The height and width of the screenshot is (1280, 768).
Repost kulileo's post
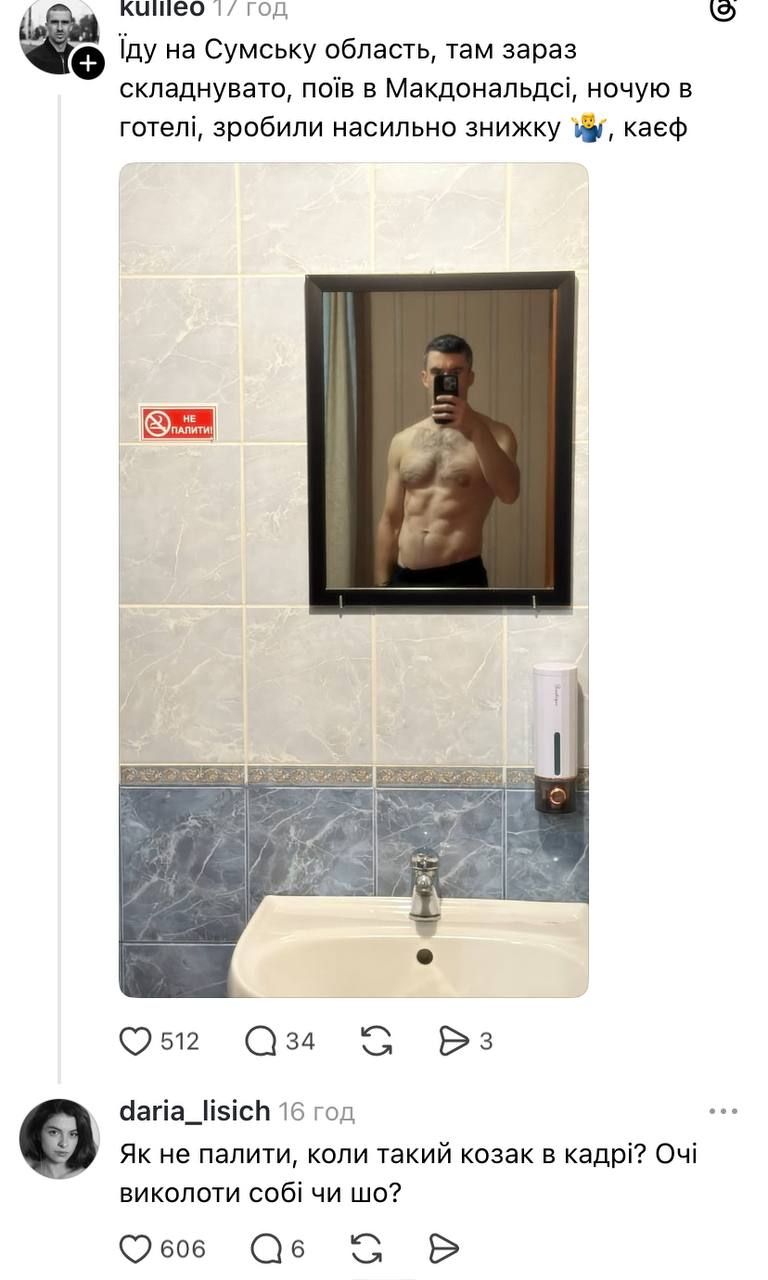(376, 1042)
